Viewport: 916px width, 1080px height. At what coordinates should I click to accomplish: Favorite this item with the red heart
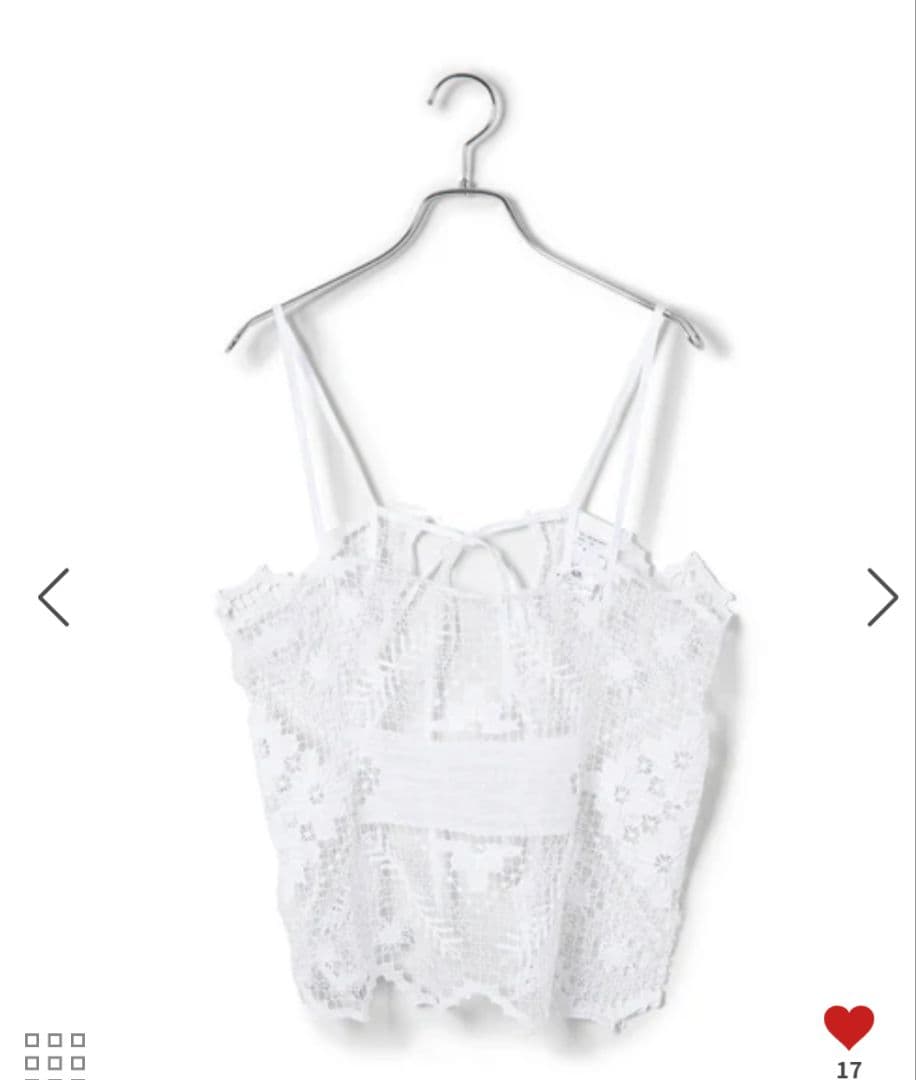tap(848, 1028)
